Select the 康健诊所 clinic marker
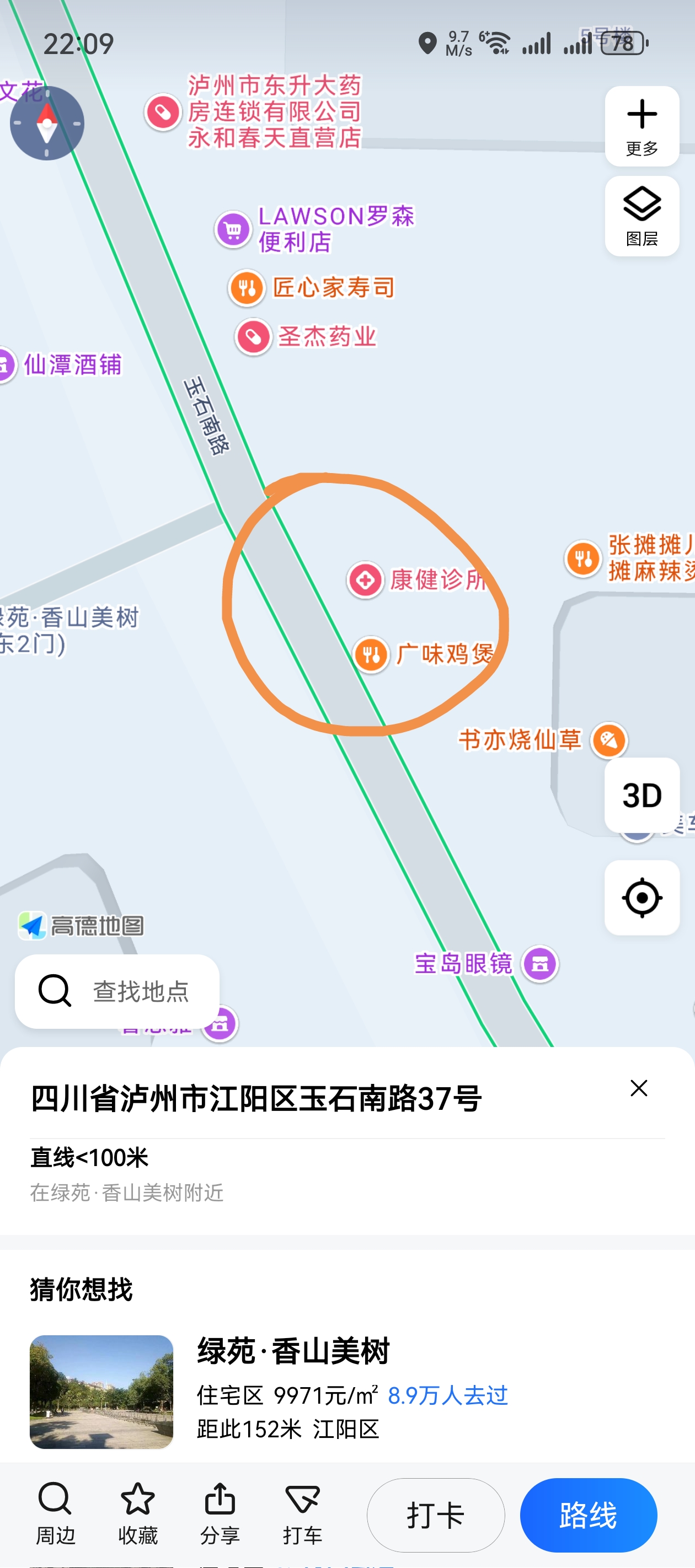695x1568 pixels. (366, 579)
